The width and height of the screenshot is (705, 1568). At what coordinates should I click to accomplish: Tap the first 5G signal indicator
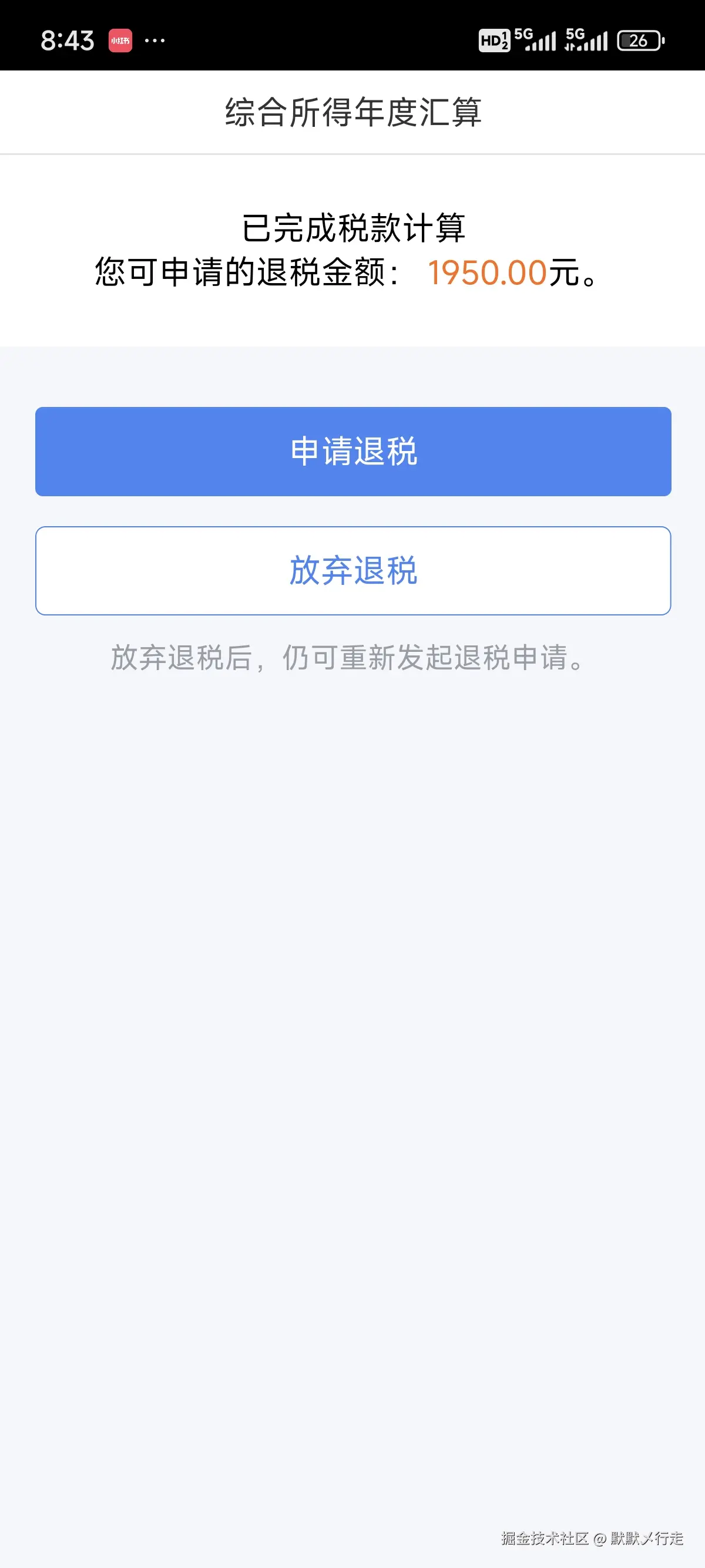tap(536, 40)
